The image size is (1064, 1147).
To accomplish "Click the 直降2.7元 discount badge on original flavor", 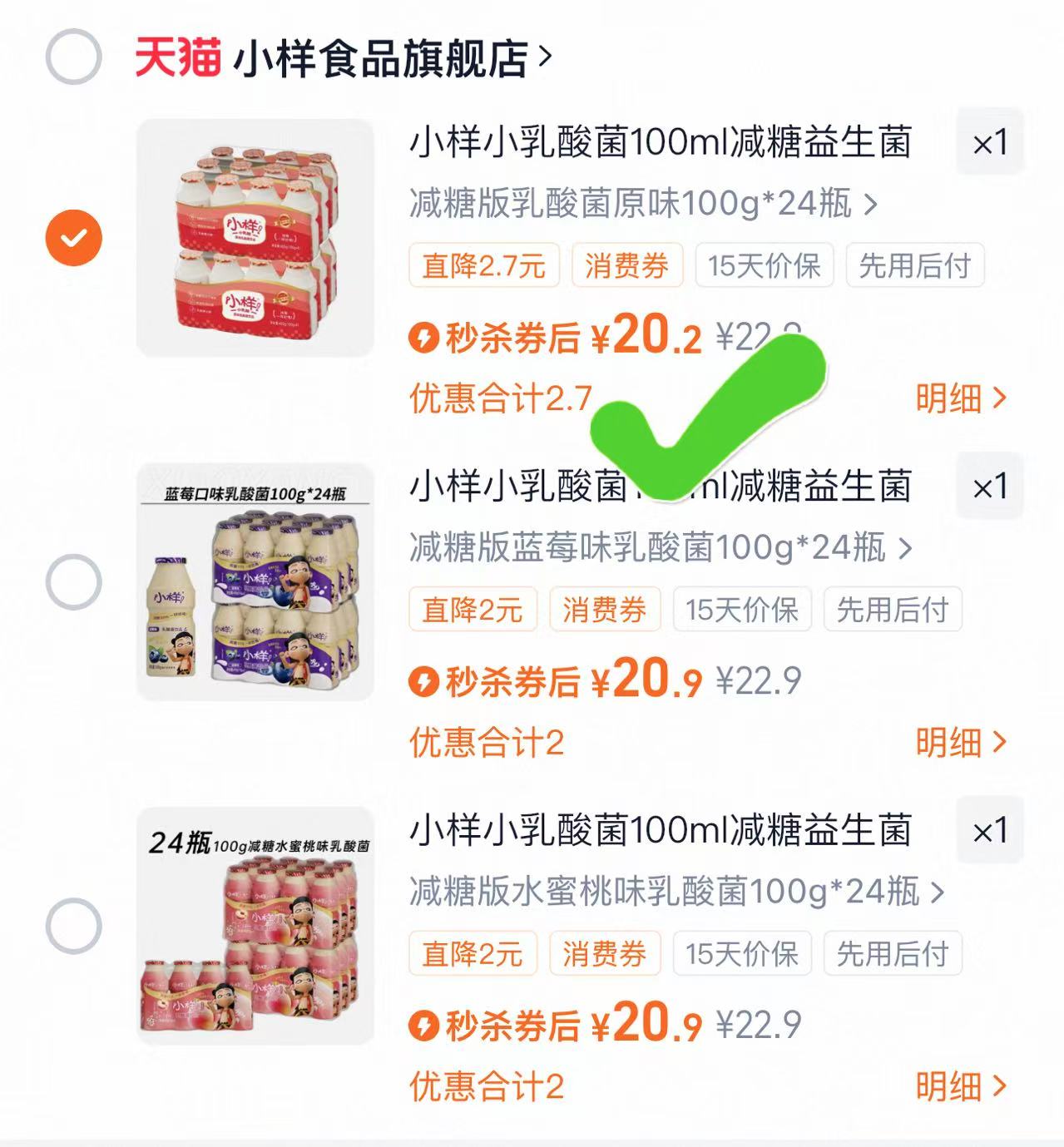I will point(483,265).
